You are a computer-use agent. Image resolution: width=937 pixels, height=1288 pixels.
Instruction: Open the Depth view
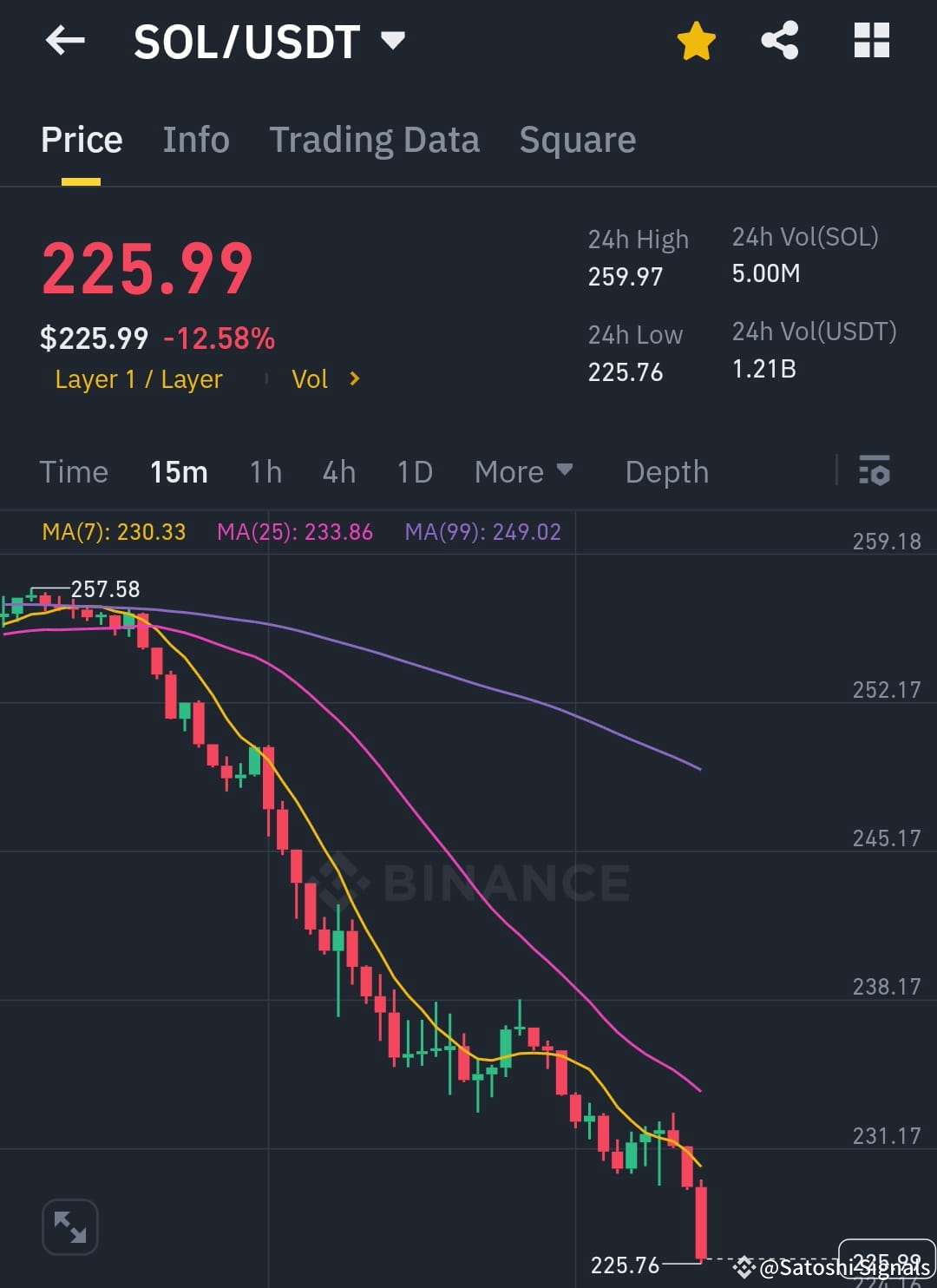(666, 472)
